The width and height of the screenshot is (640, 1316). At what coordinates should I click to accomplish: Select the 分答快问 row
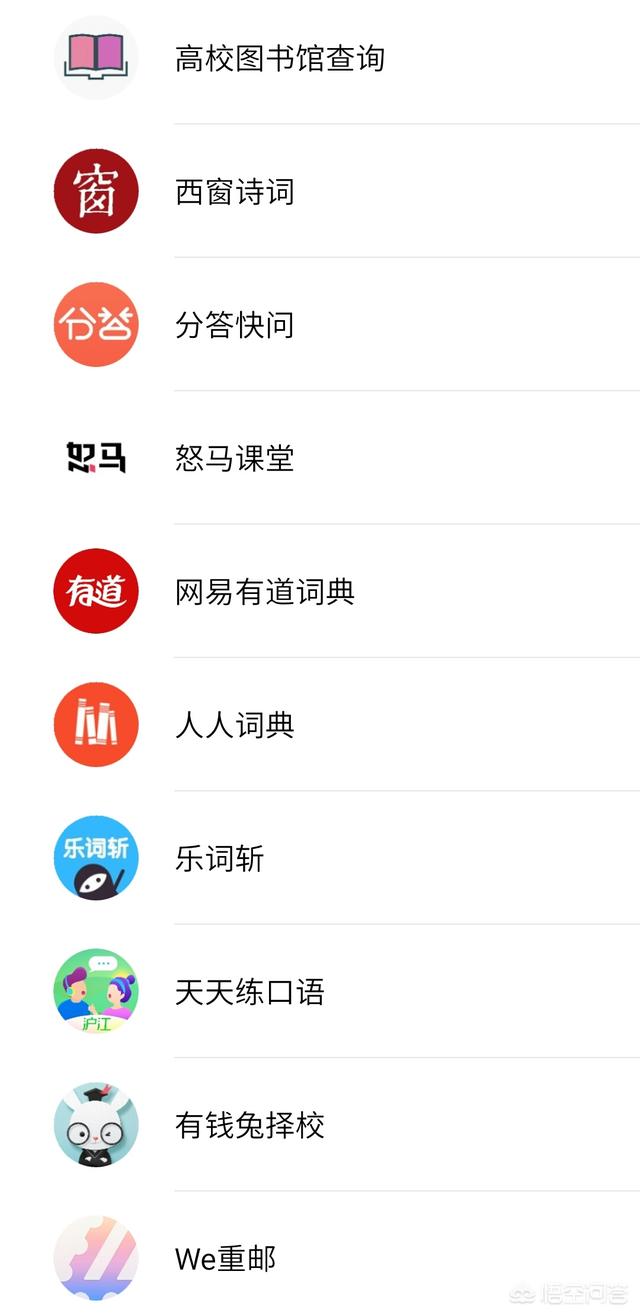[320, 324]
